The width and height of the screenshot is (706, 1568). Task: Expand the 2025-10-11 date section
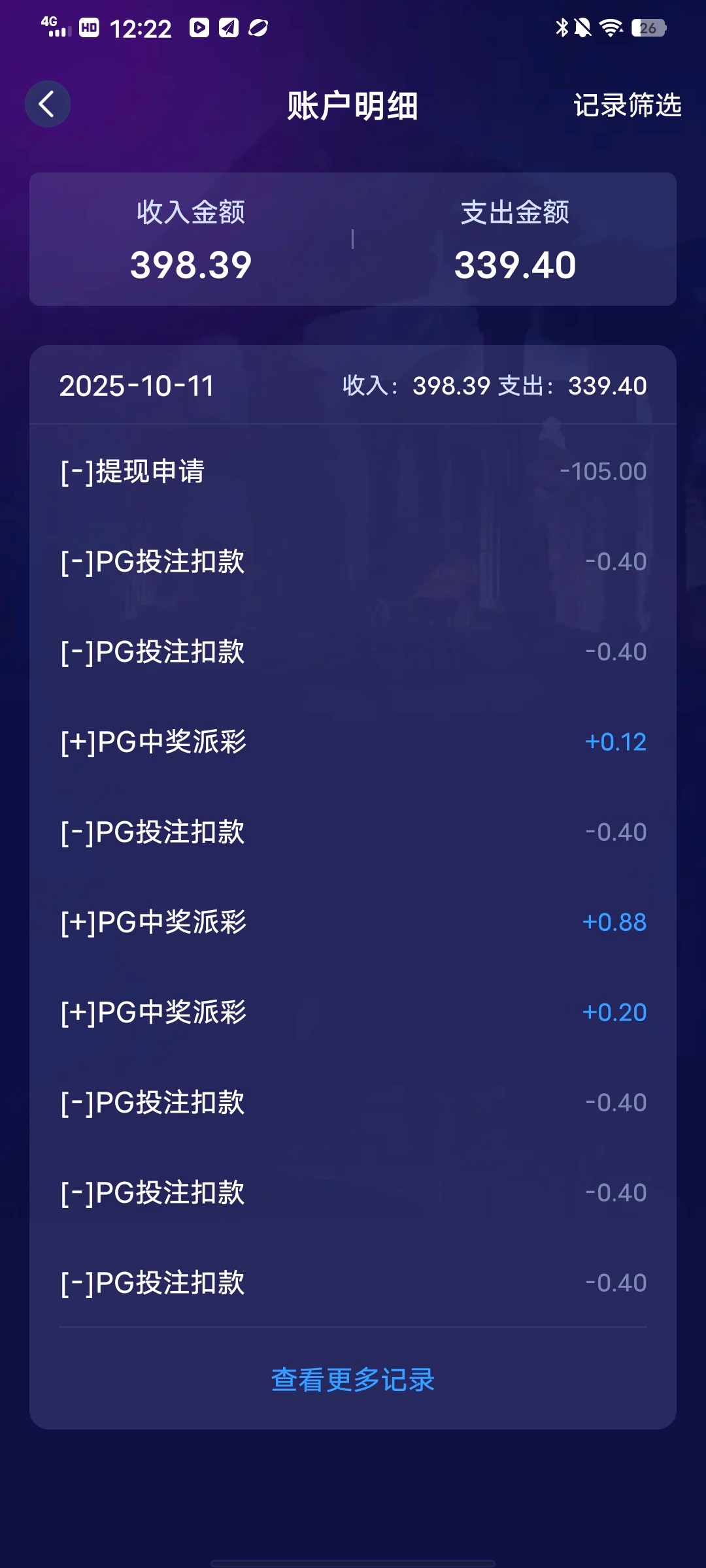136,386
